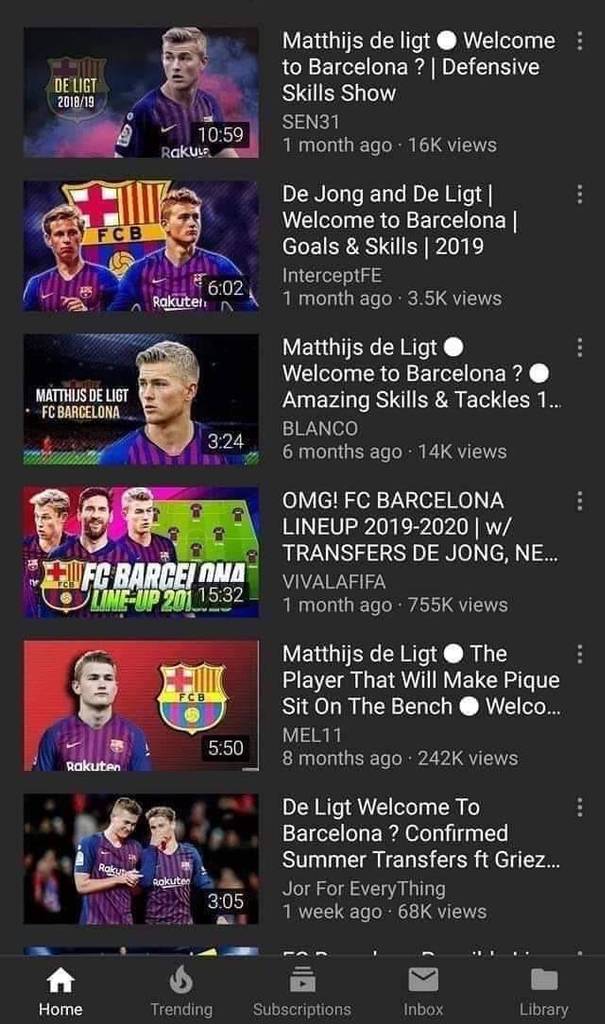Screen dimensions: 605x1024
Task: Go to the Home tab
Action: pyautogui.click(x=61, y=990)
